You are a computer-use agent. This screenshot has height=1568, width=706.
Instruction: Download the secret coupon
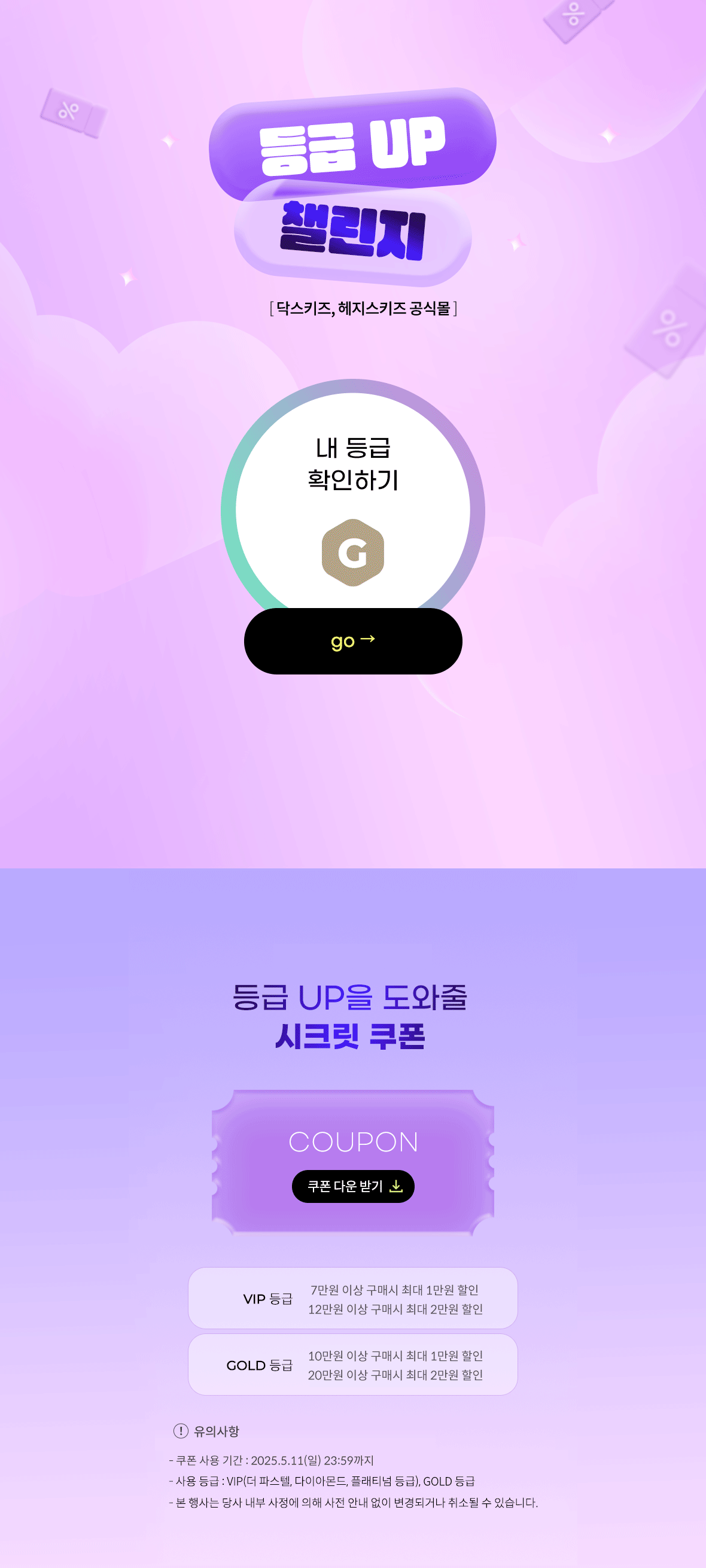click(353, 1186)
